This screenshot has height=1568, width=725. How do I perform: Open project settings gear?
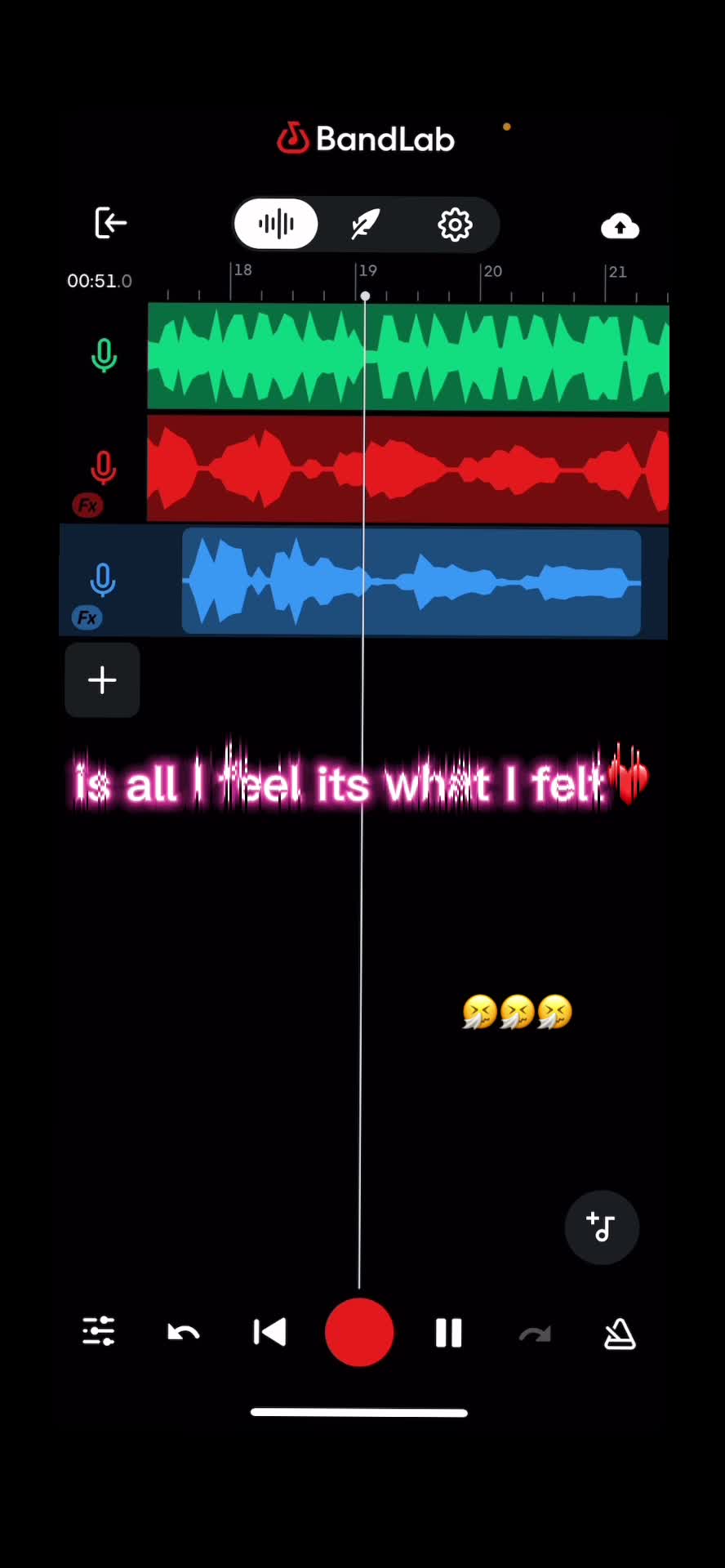click(455, 225)
